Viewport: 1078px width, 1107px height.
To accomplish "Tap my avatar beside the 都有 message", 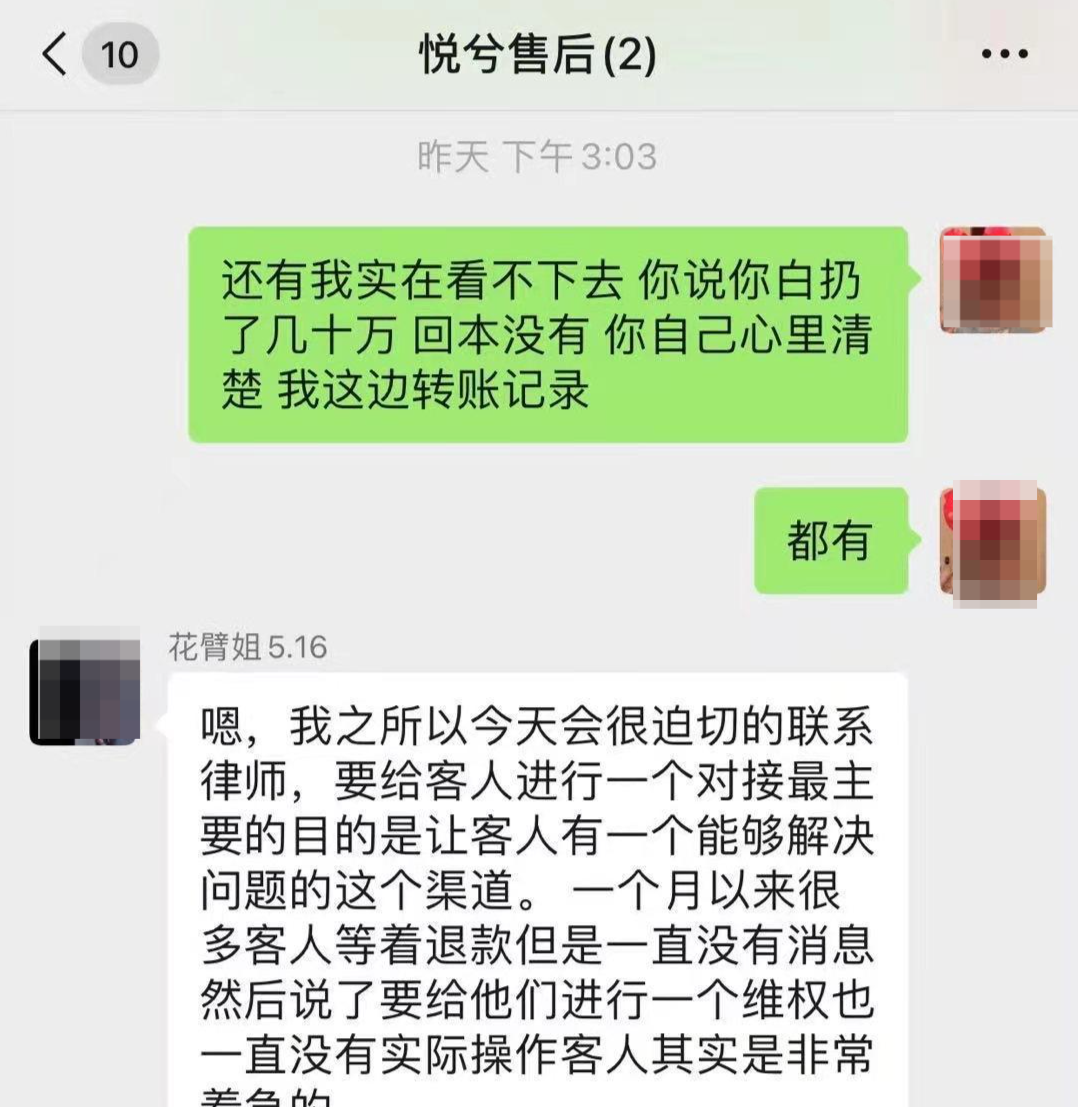I will [992, 542].
